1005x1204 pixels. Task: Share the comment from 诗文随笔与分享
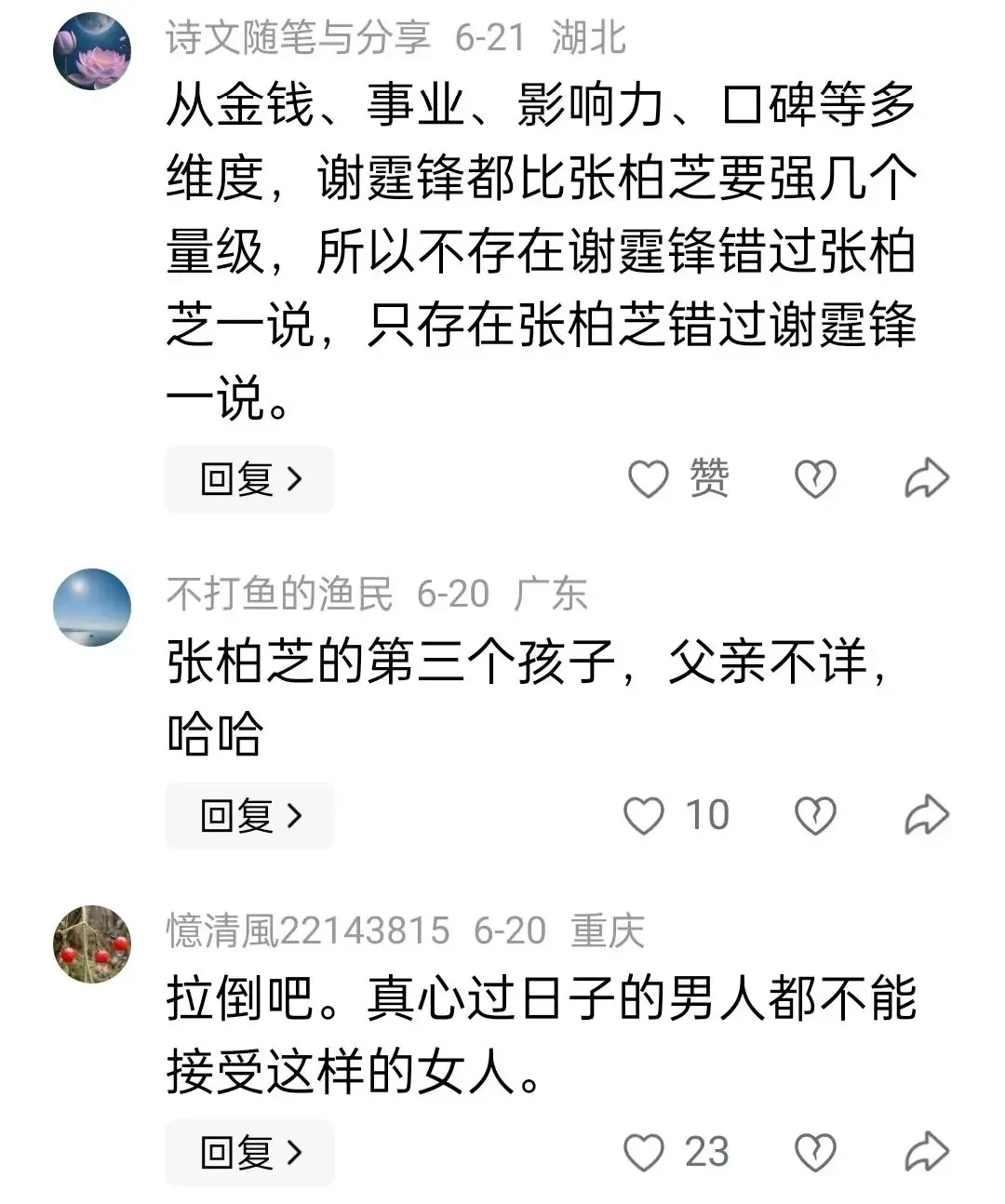(927, 479)
